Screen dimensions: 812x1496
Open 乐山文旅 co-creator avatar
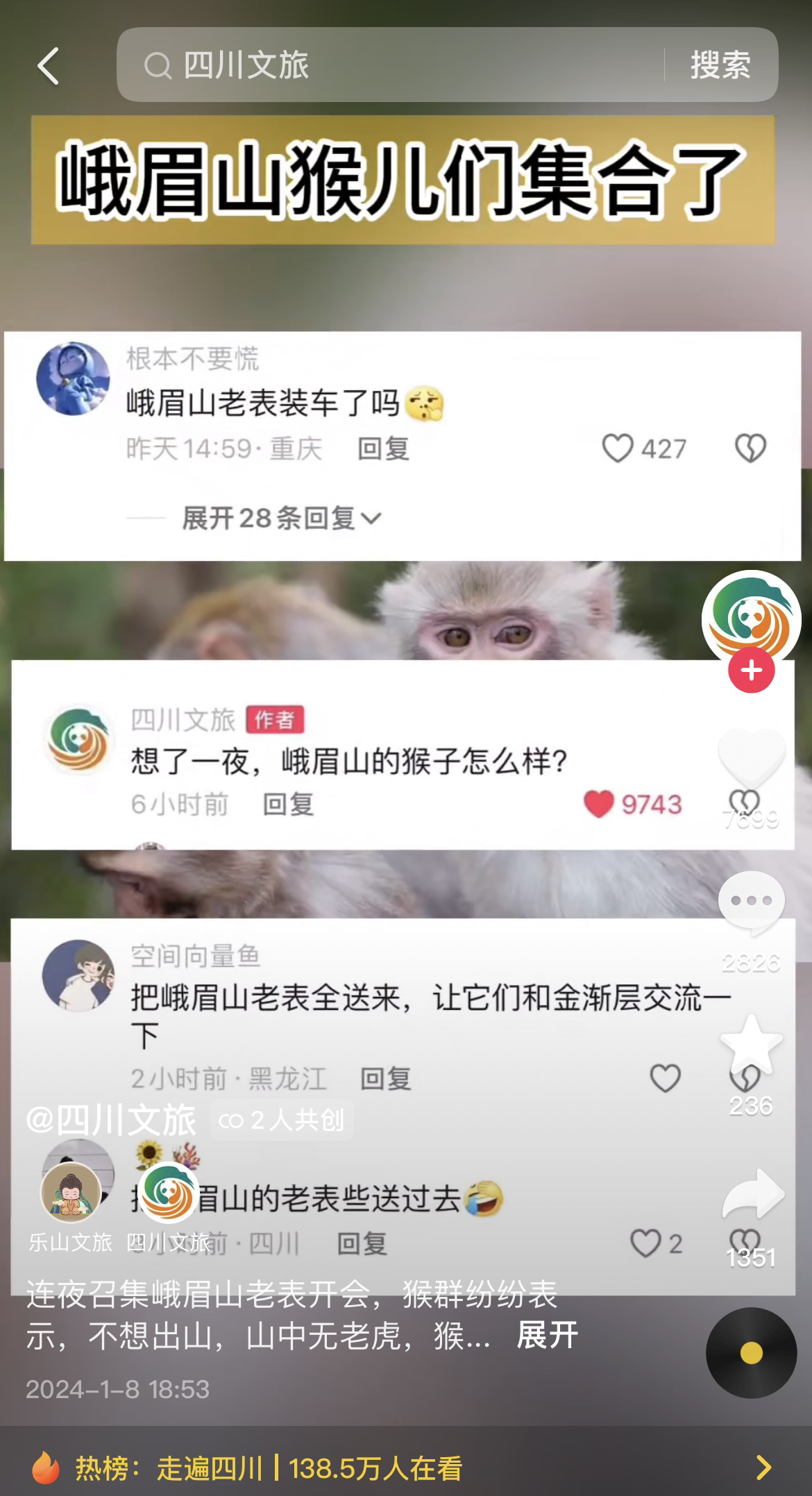click(x=71, y=1193)
